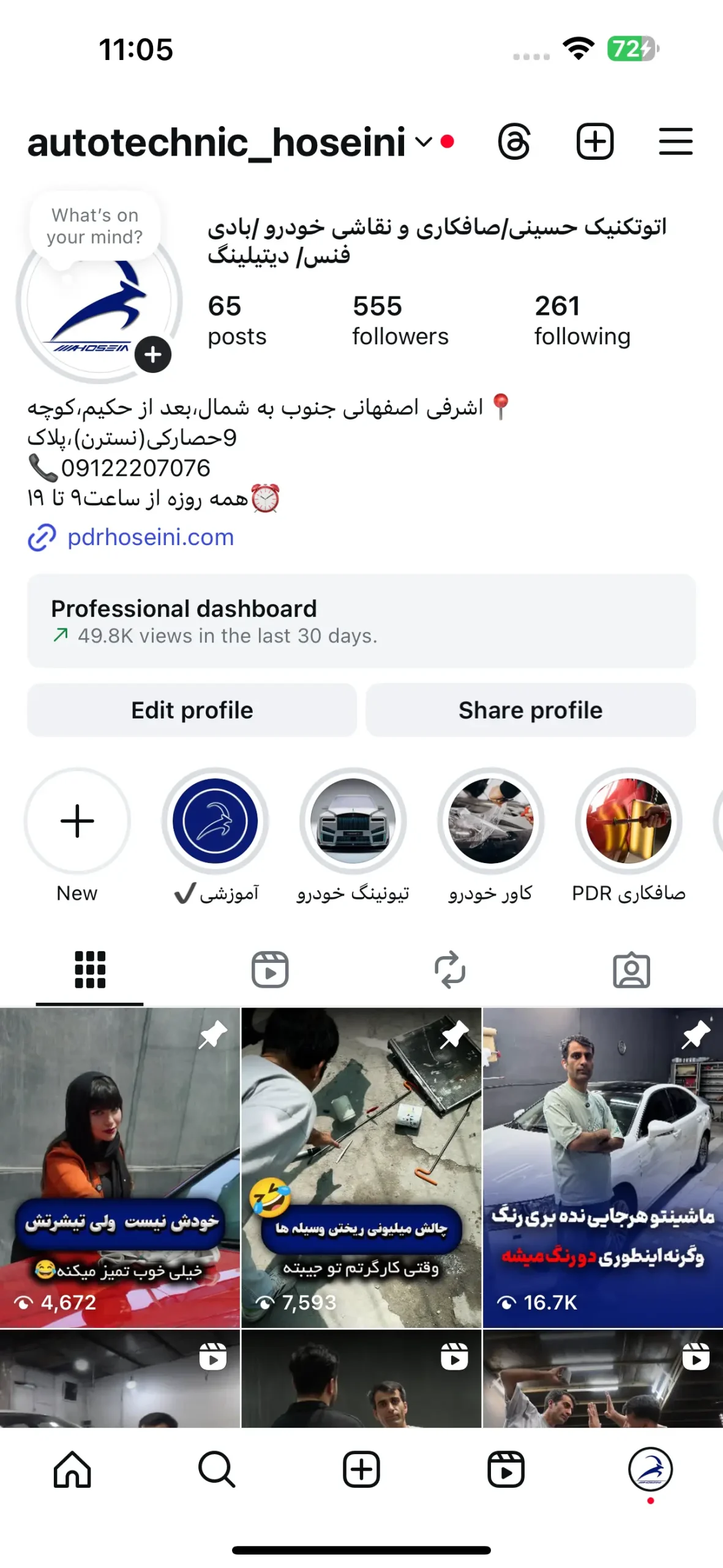This screenshot has width=723, height=1568.
Task: Switch to the Reels tab on the profile
Action: (270, 970)
